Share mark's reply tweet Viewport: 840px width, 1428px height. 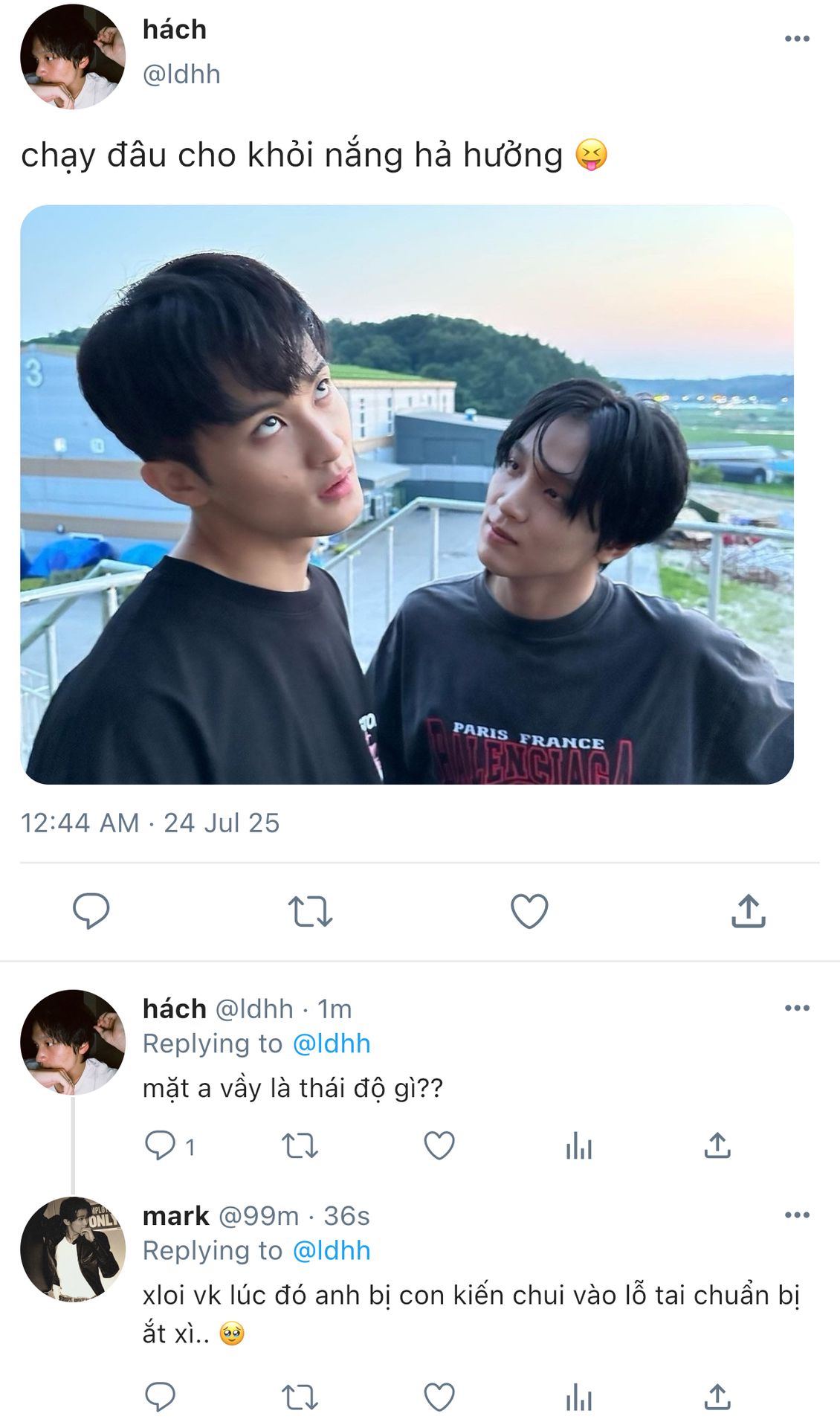pos(717,1398)
